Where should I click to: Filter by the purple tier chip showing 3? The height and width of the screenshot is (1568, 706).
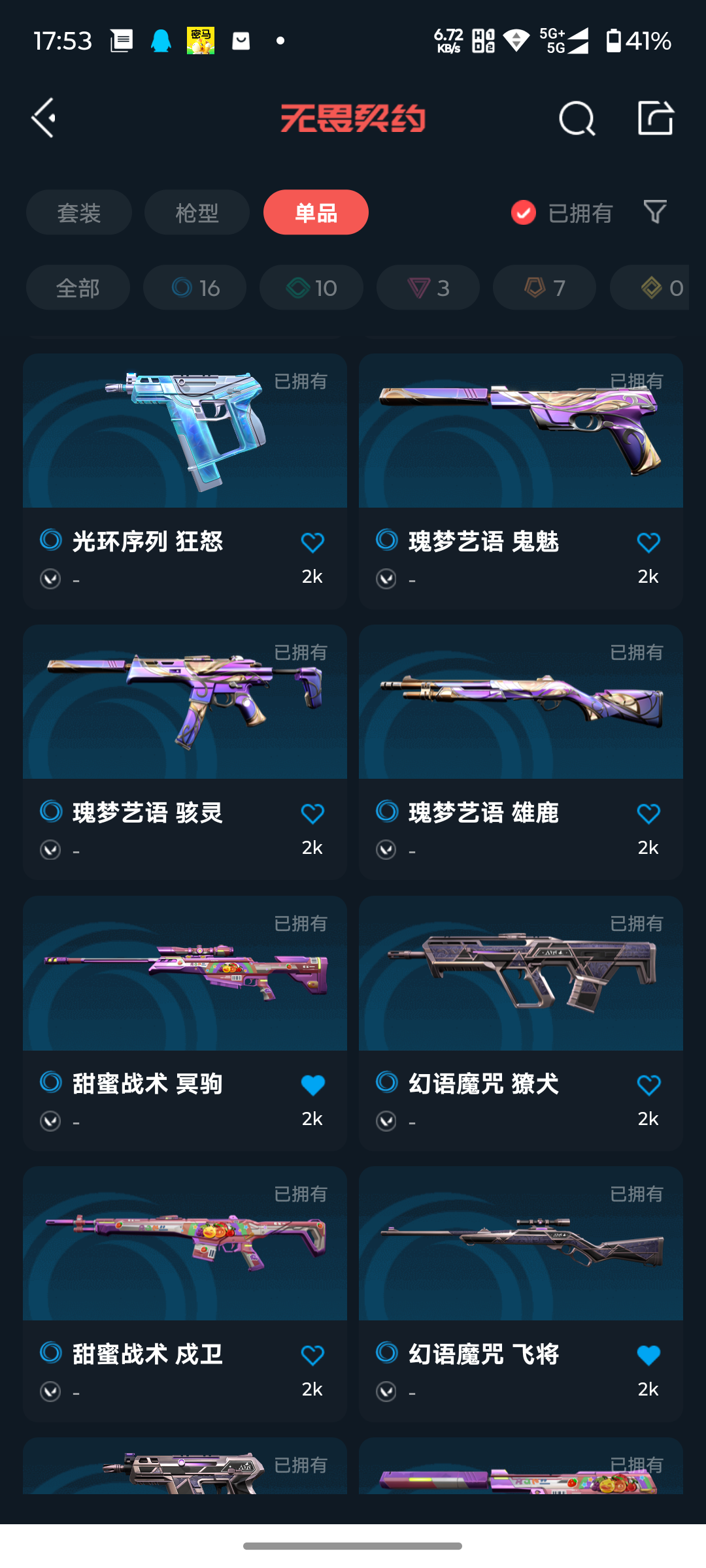pos(428,287)
